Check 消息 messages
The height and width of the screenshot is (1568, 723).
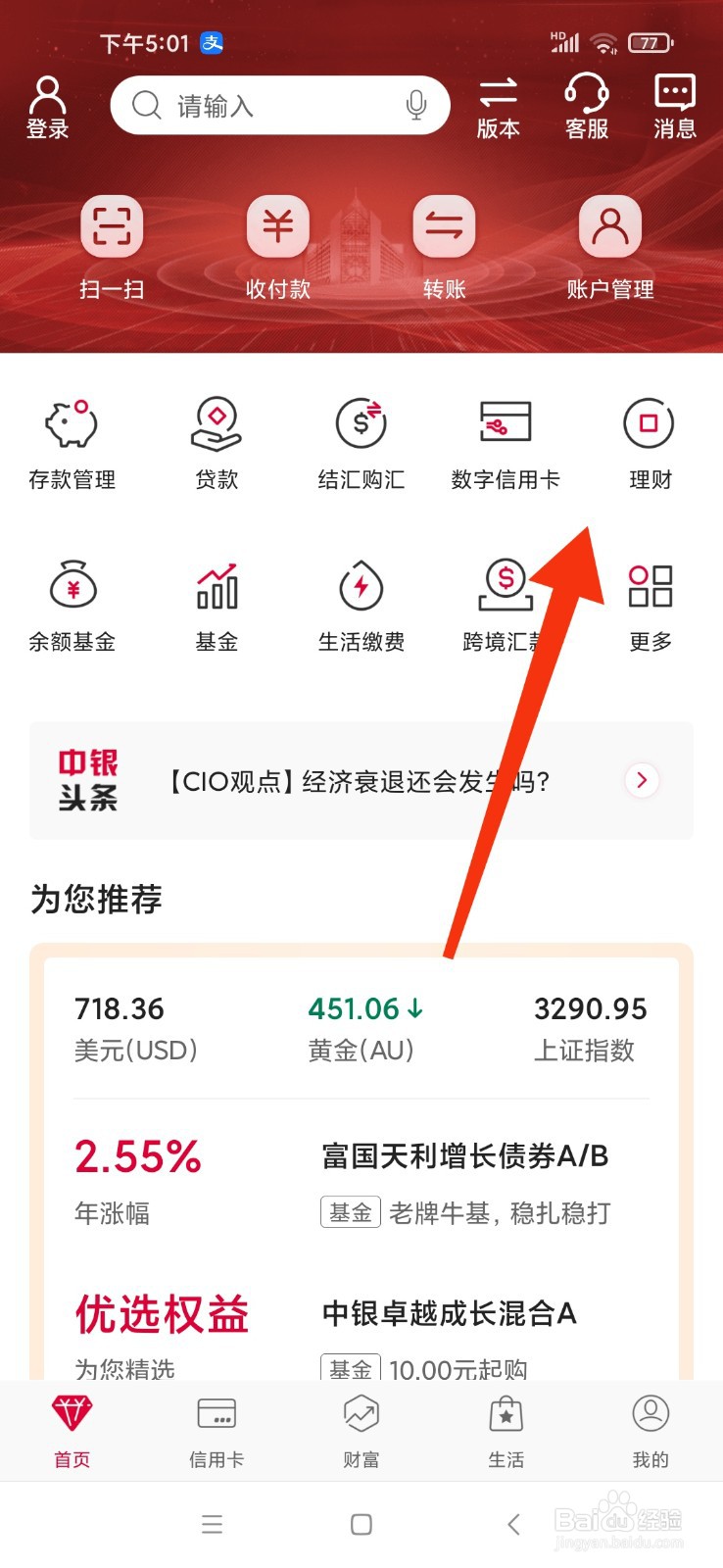click(674, 106)
